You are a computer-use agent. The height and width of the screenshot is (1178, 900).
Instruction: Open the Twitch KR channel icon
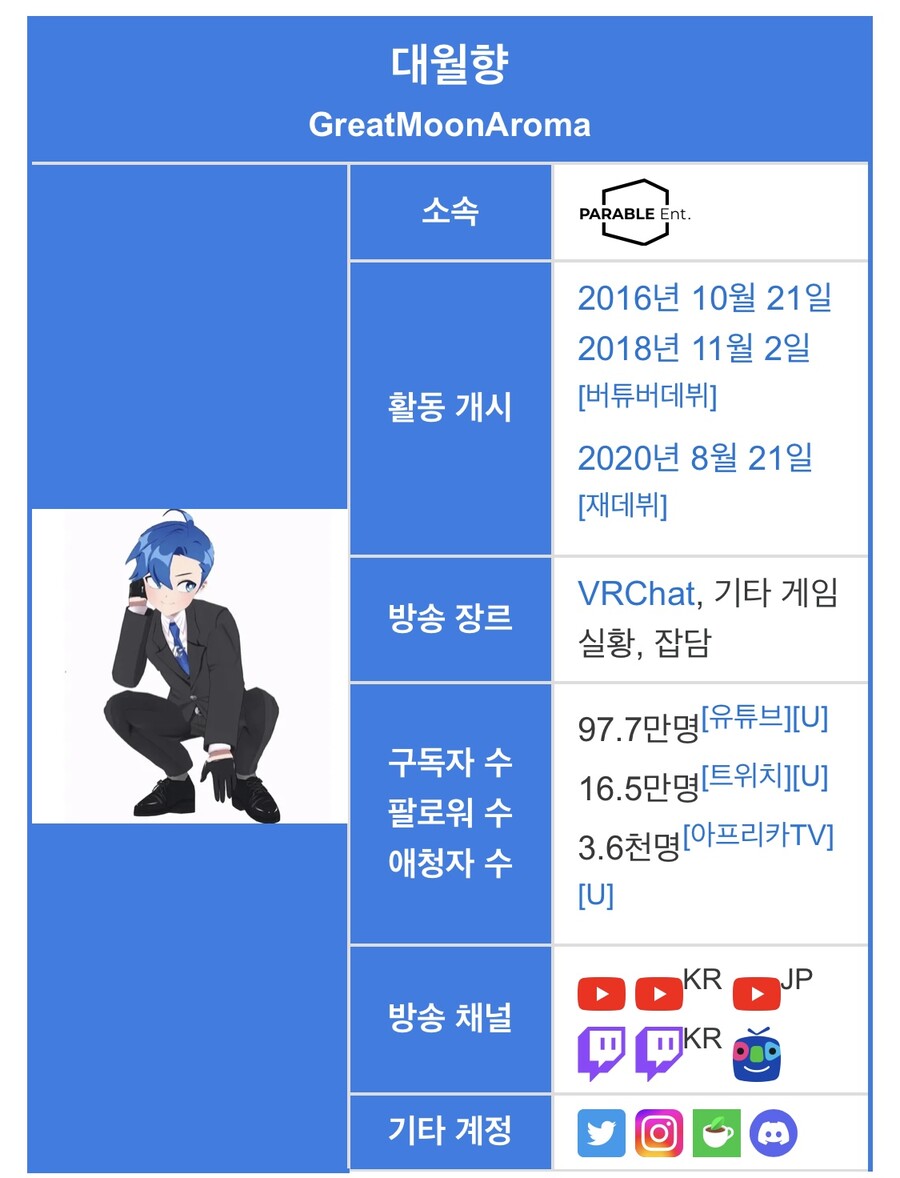659,1054
